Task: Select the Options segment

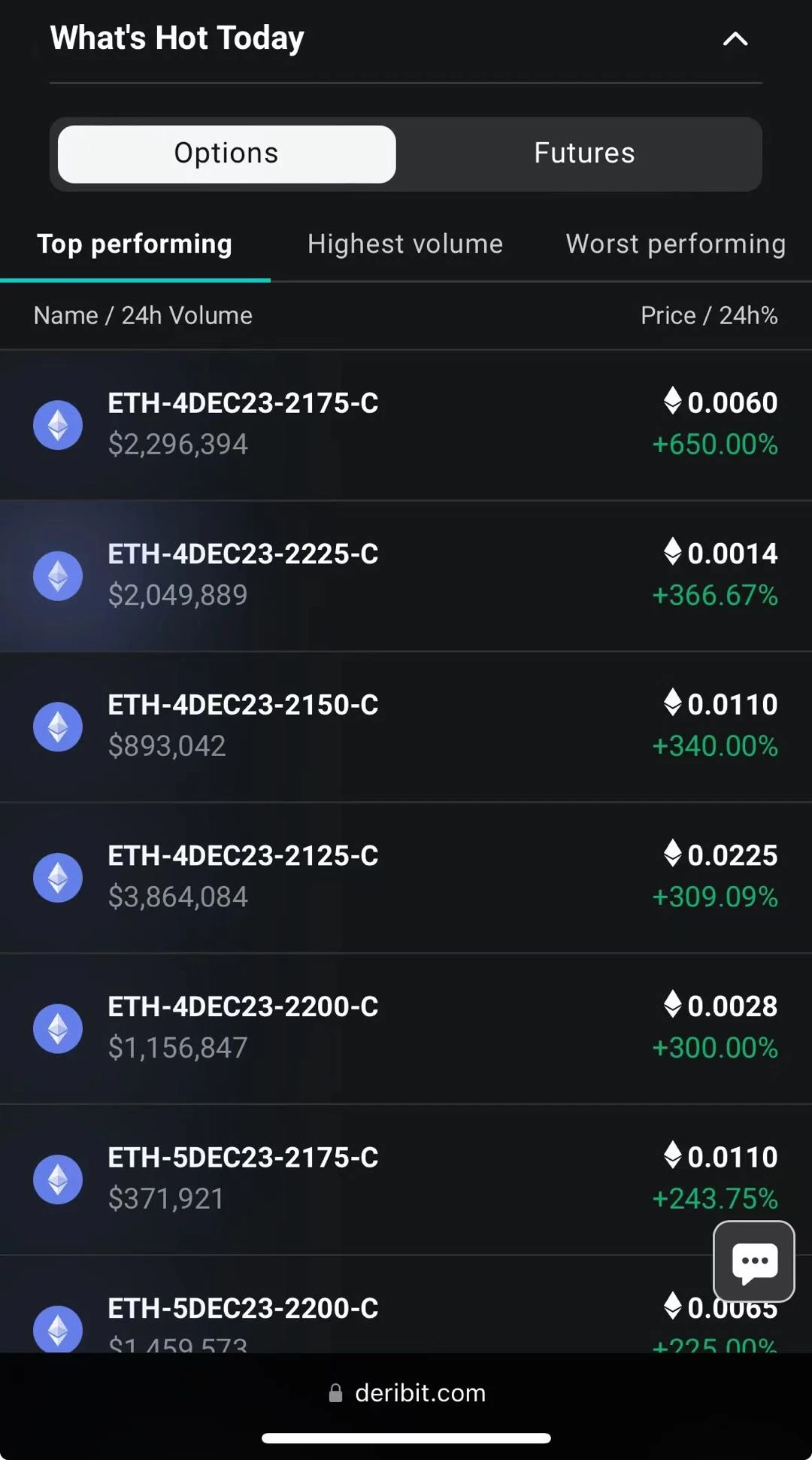Action: click(226, 153)
